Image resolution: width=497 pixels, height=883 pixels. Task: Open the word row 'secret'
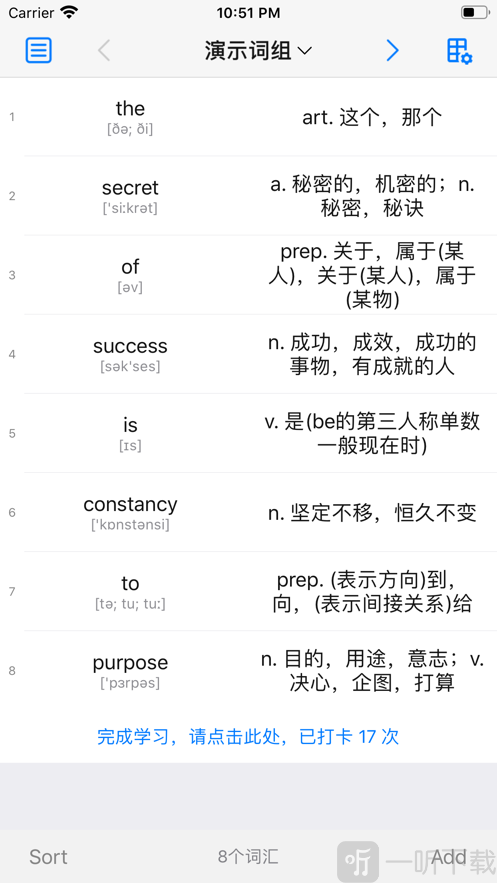[x=248, y=196]
